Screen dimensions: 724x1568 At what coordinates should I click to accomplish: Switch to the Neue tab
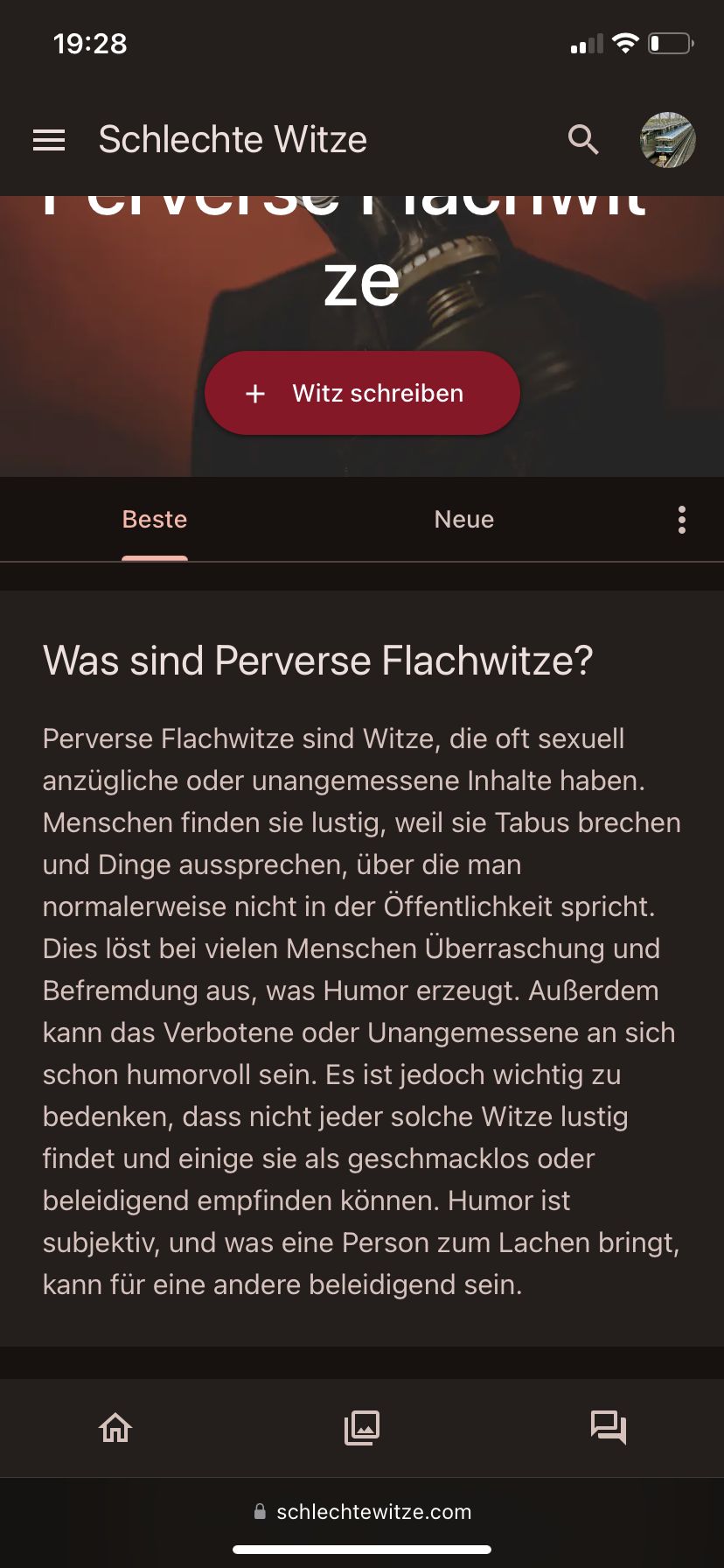463,520
